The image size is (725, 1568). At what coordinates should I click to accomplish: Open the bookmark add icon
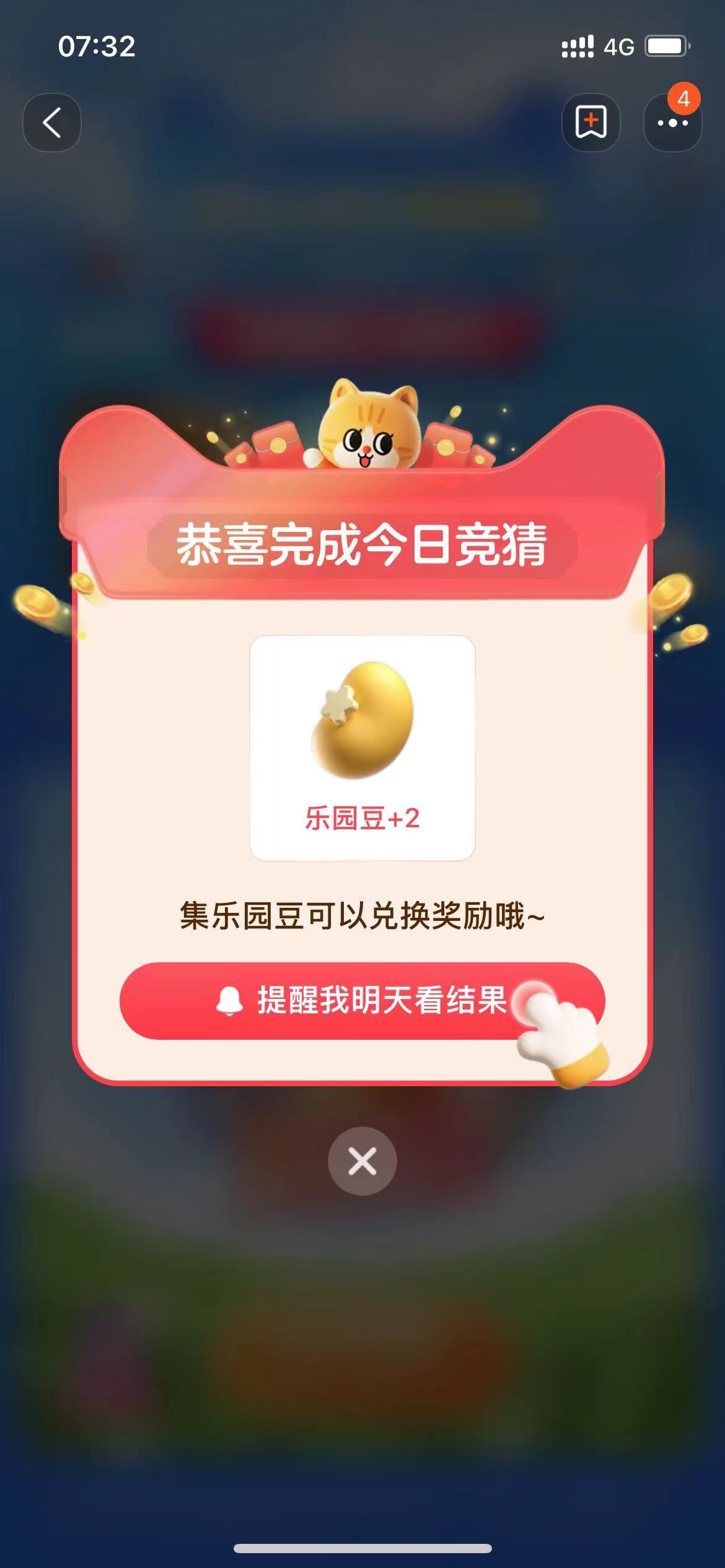click(x=591, y=123)
